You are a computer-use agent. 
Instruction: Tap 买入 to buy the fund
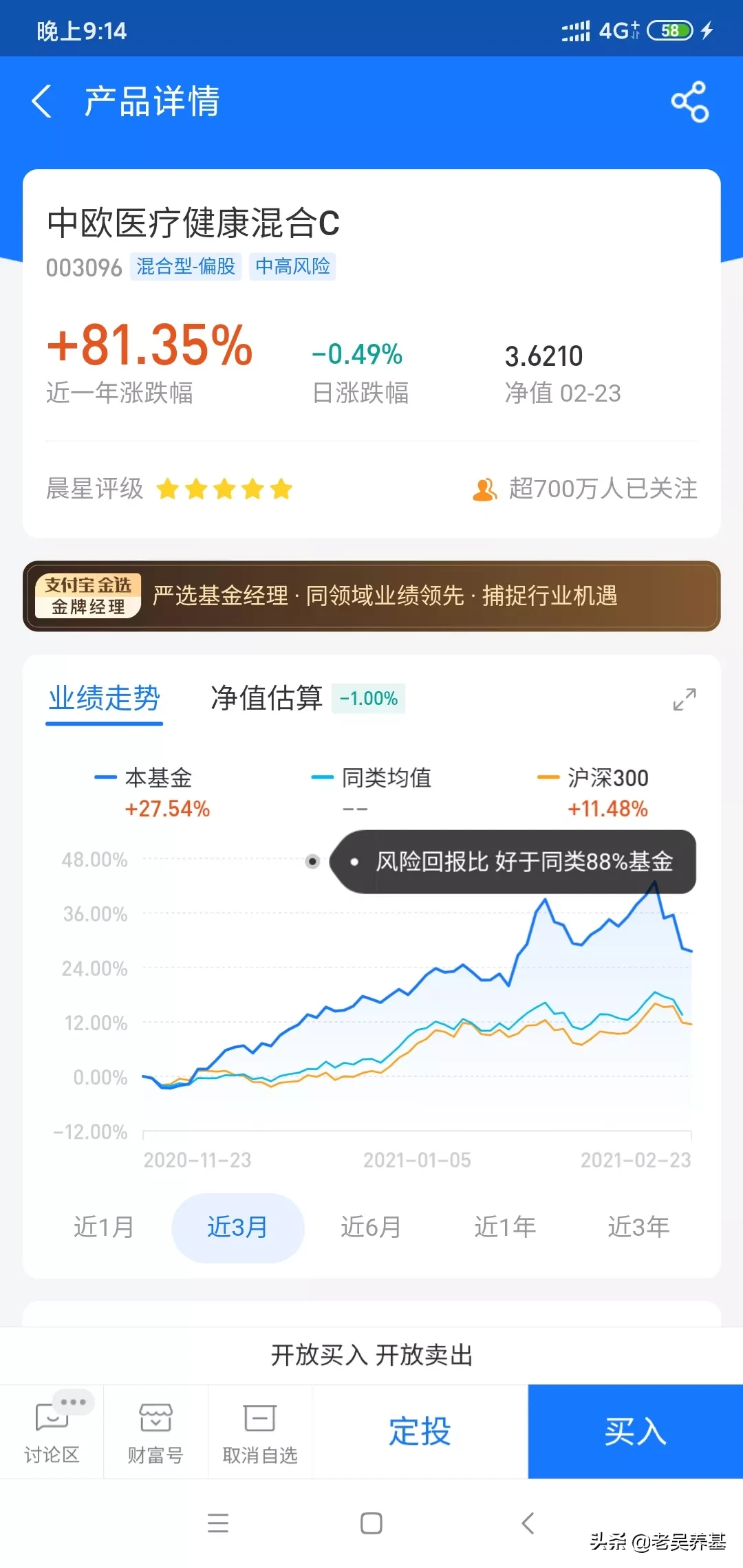coord(635,1432)
